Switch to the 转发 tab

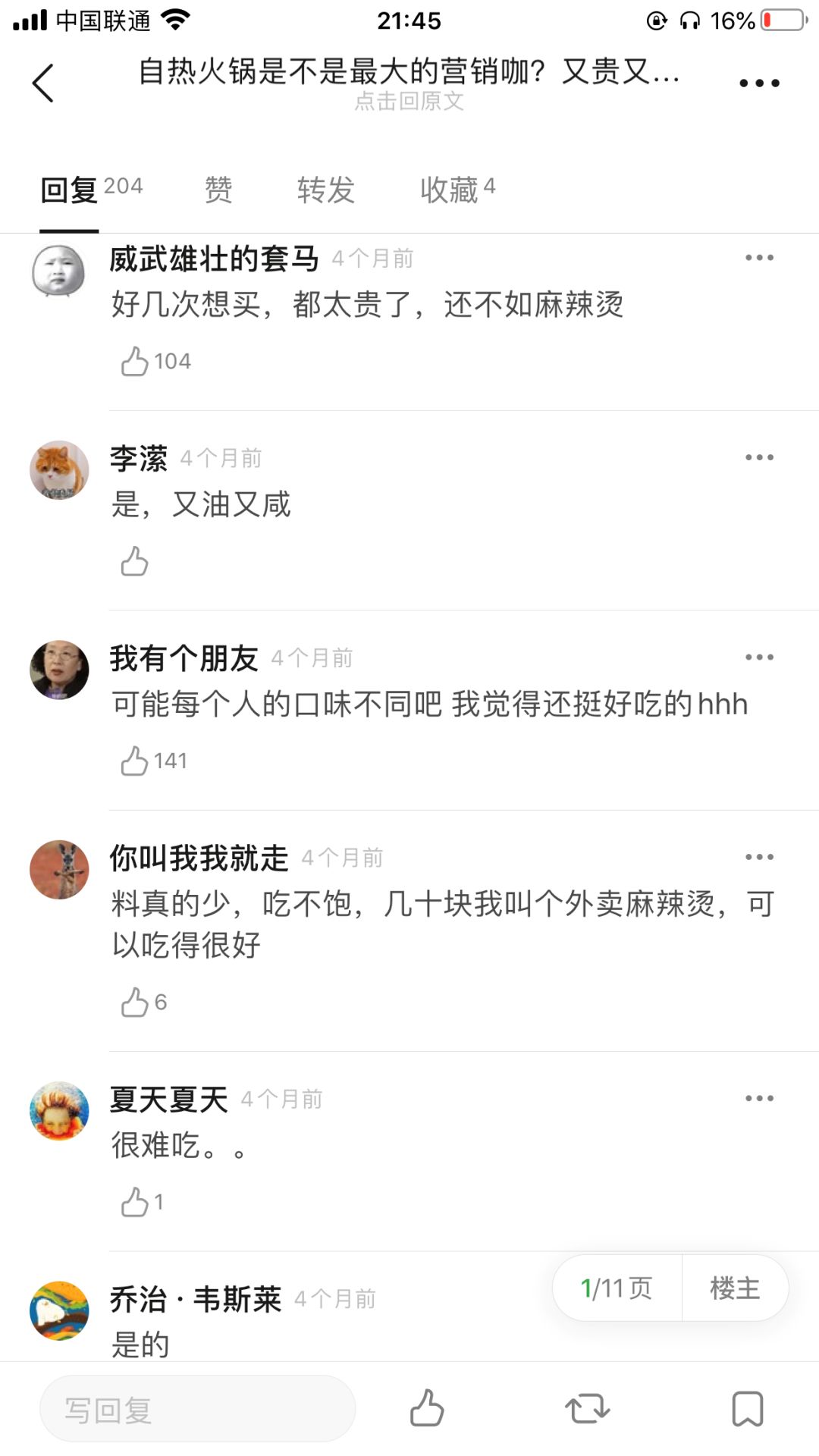(326, 189)
